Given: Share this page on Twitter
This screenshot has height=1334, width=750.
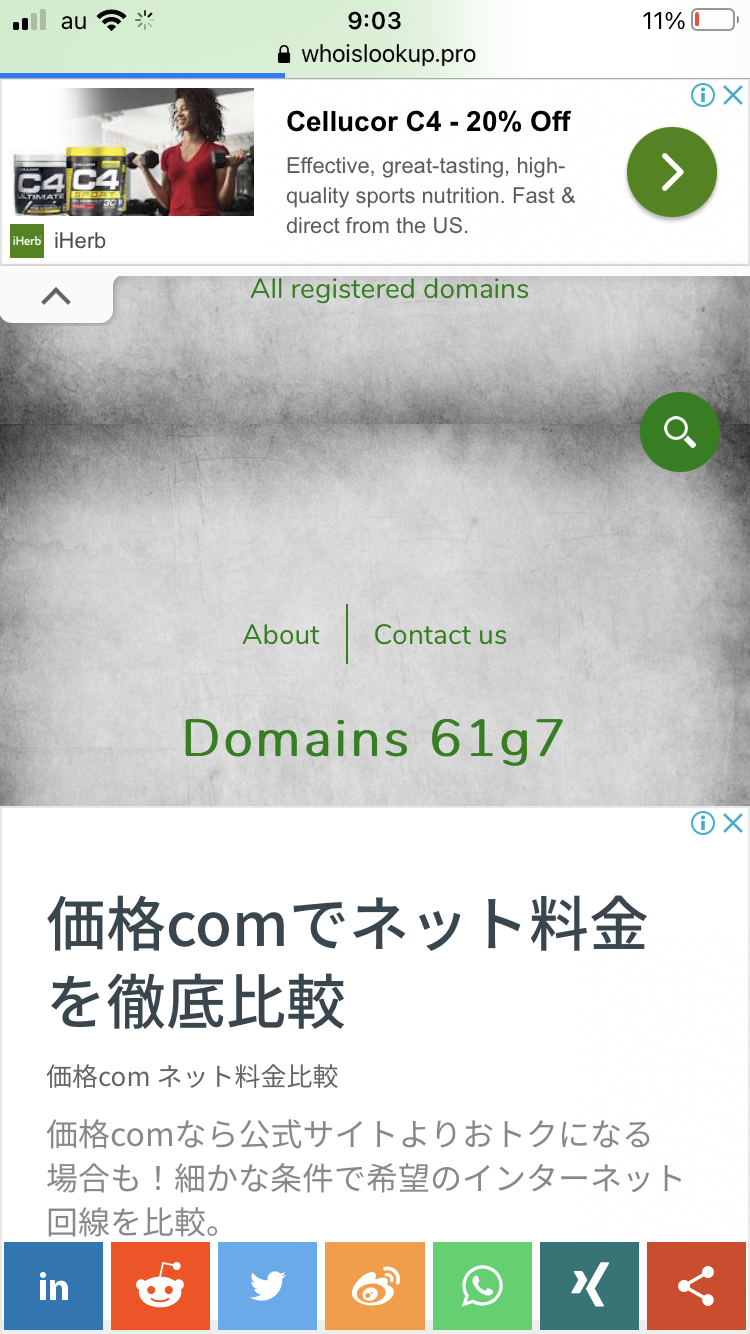Looking at the screenshot, I should 267,1287.
